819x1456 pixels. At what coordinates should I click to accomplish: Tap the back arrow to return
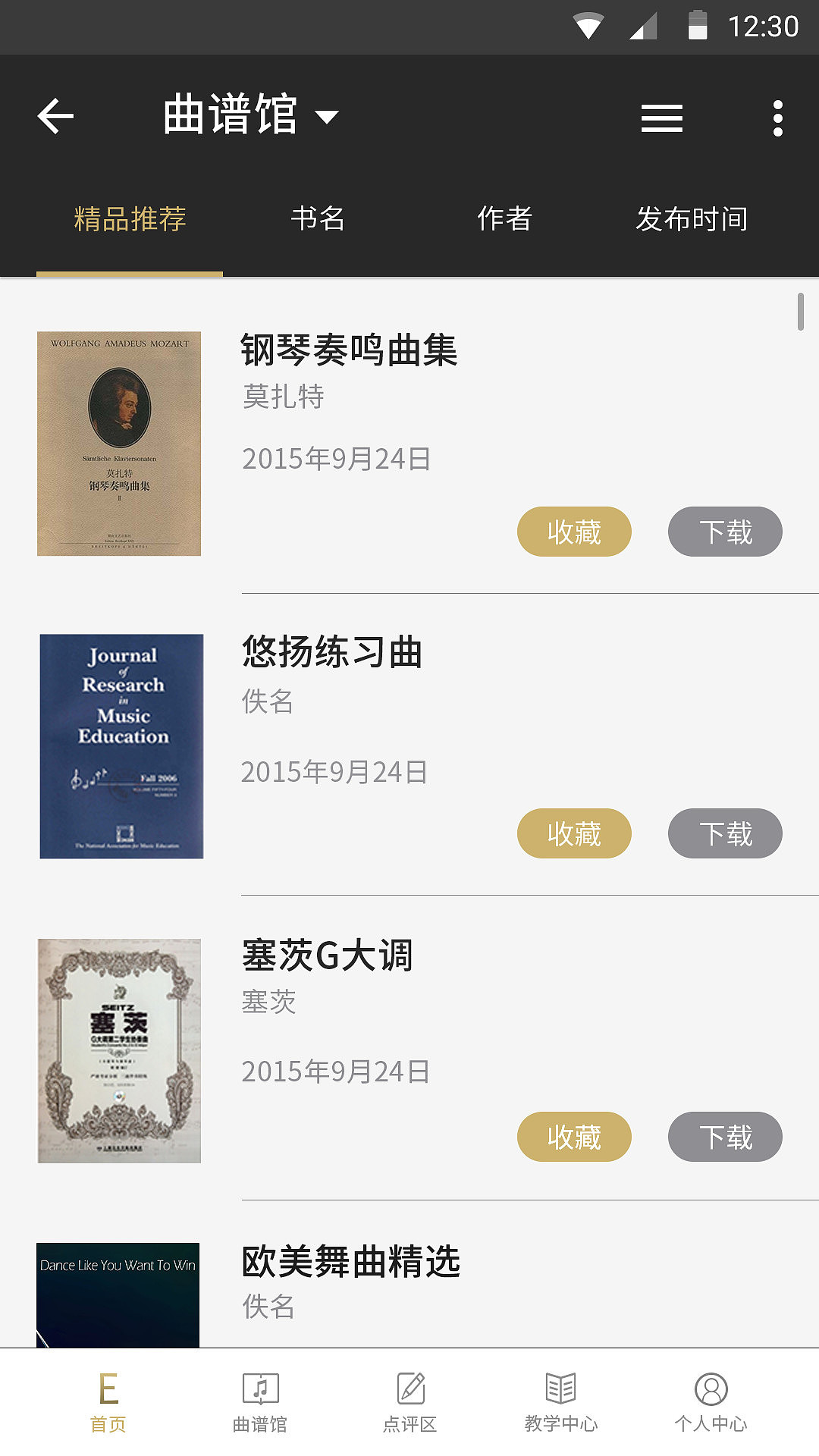(54, 115)
